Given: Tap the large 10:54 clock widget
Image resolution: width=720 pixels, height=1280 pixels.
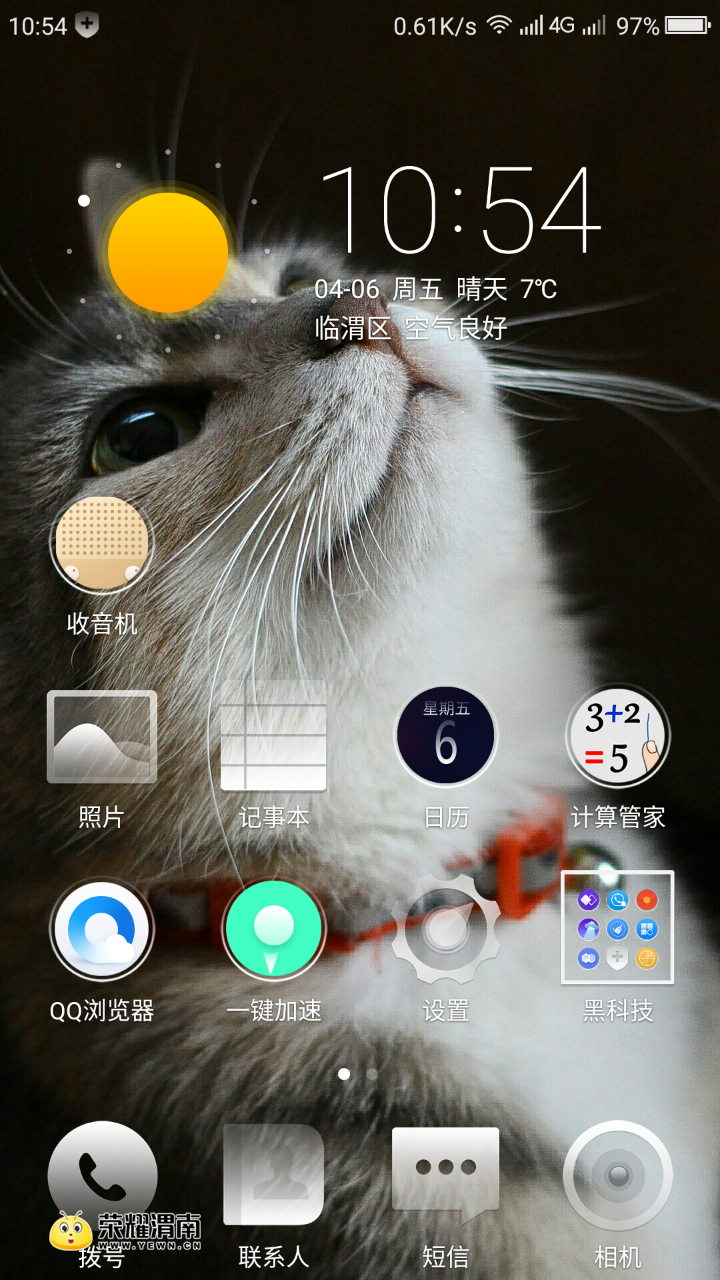Looking at the screenshot, I should (x=460, y=212).
